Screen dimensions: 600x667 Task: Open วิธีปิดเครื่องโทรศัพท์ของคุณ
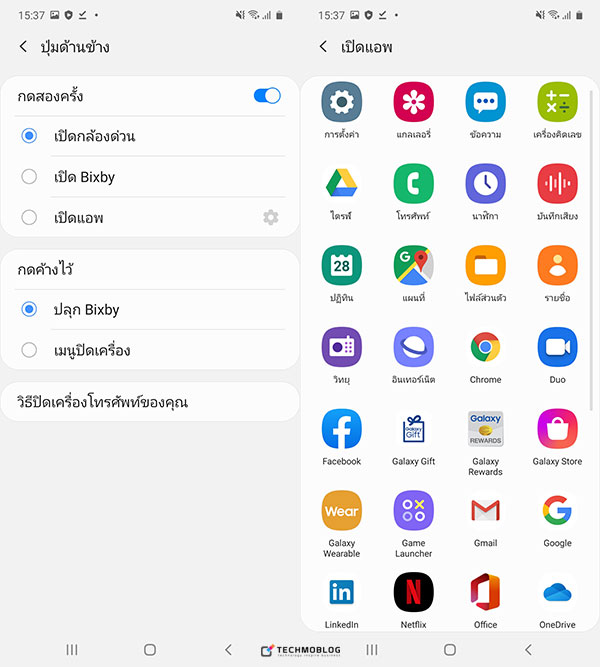(150, 402)
